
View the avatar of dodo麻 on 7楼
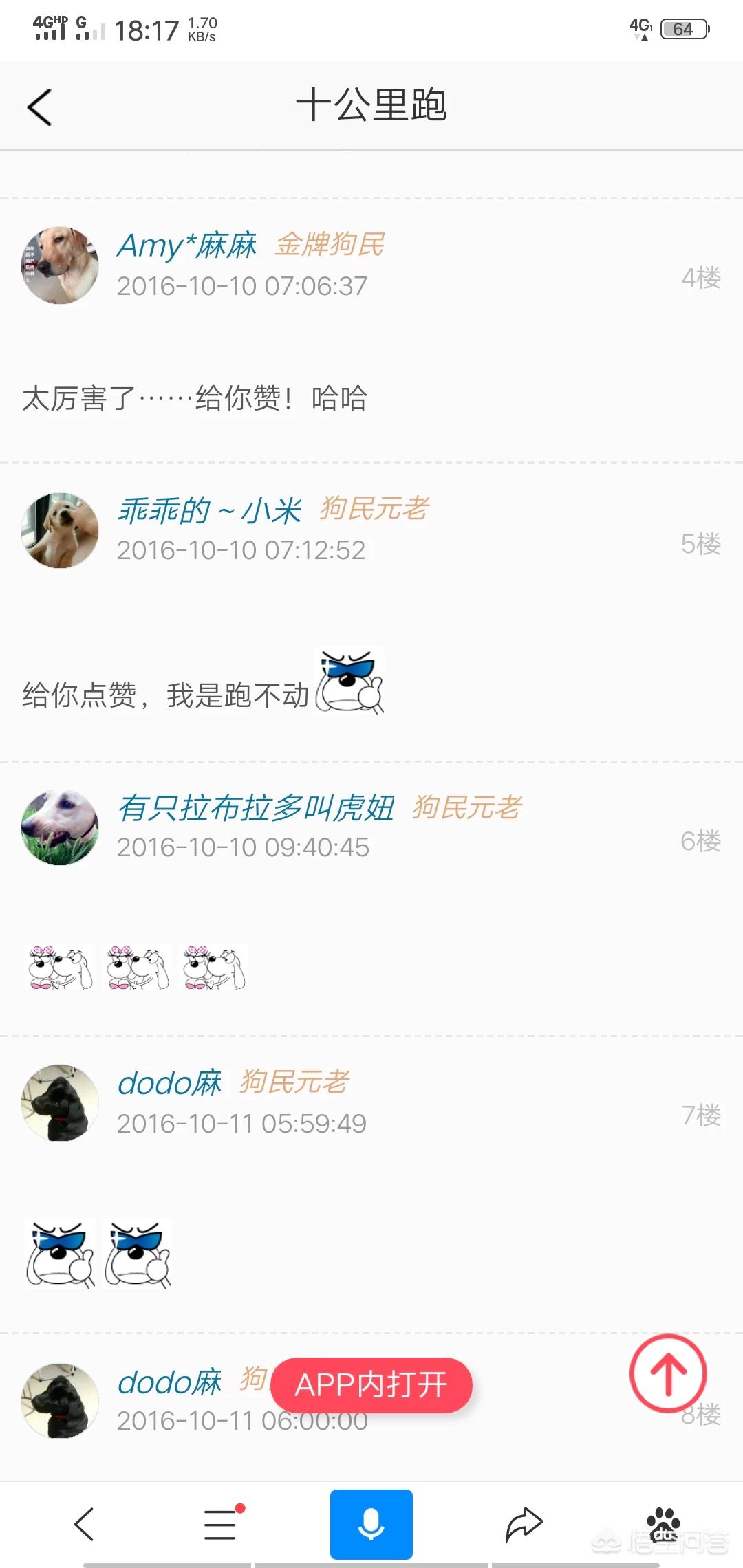pyautogui.click(x=60, y=1102)
